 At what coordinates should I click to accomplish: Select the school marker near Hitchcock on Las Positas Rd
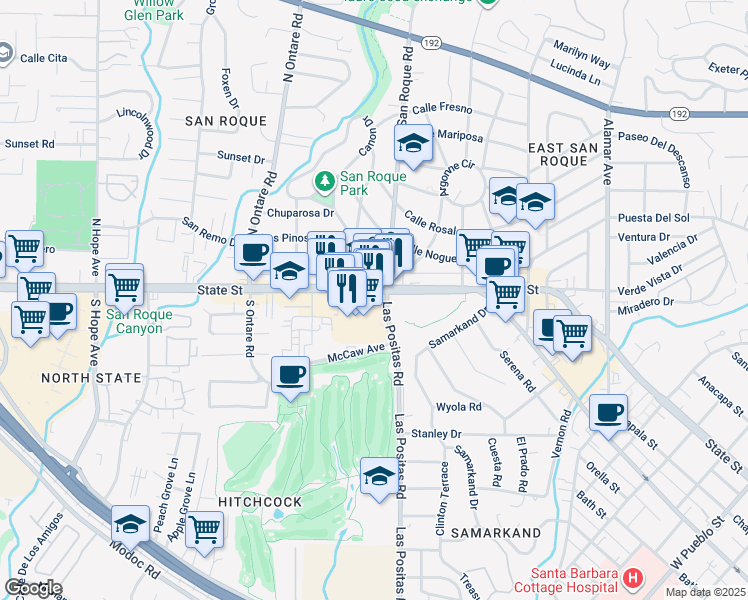click(379, 477)
